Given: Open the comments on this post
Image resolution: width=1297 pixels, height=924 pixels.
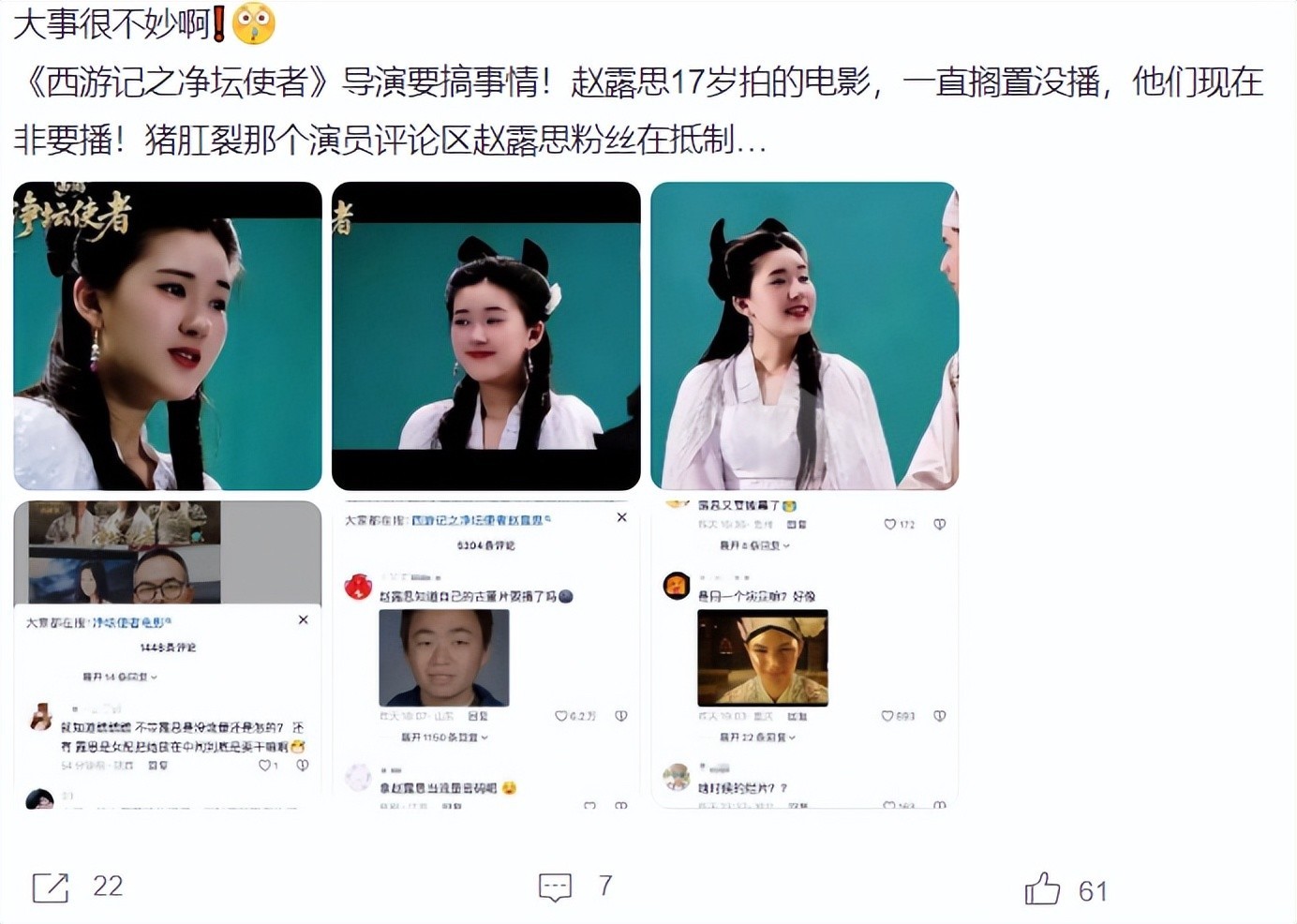Looking at the screenshot, I should [x=555, y=887].
